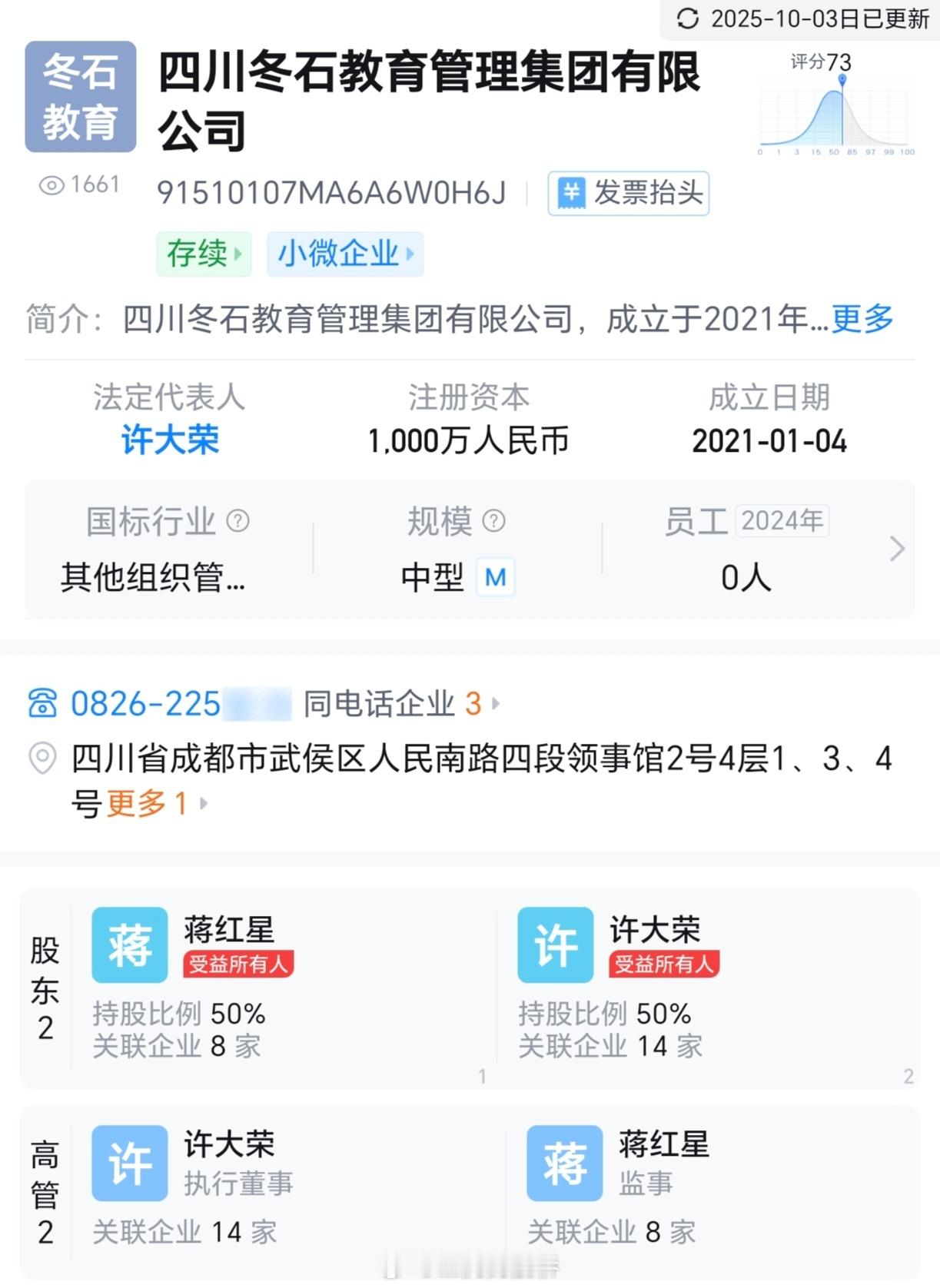940x1288 pixels.
Task: Click the blue M scale badge beside 中型
Action: [494, 577]
